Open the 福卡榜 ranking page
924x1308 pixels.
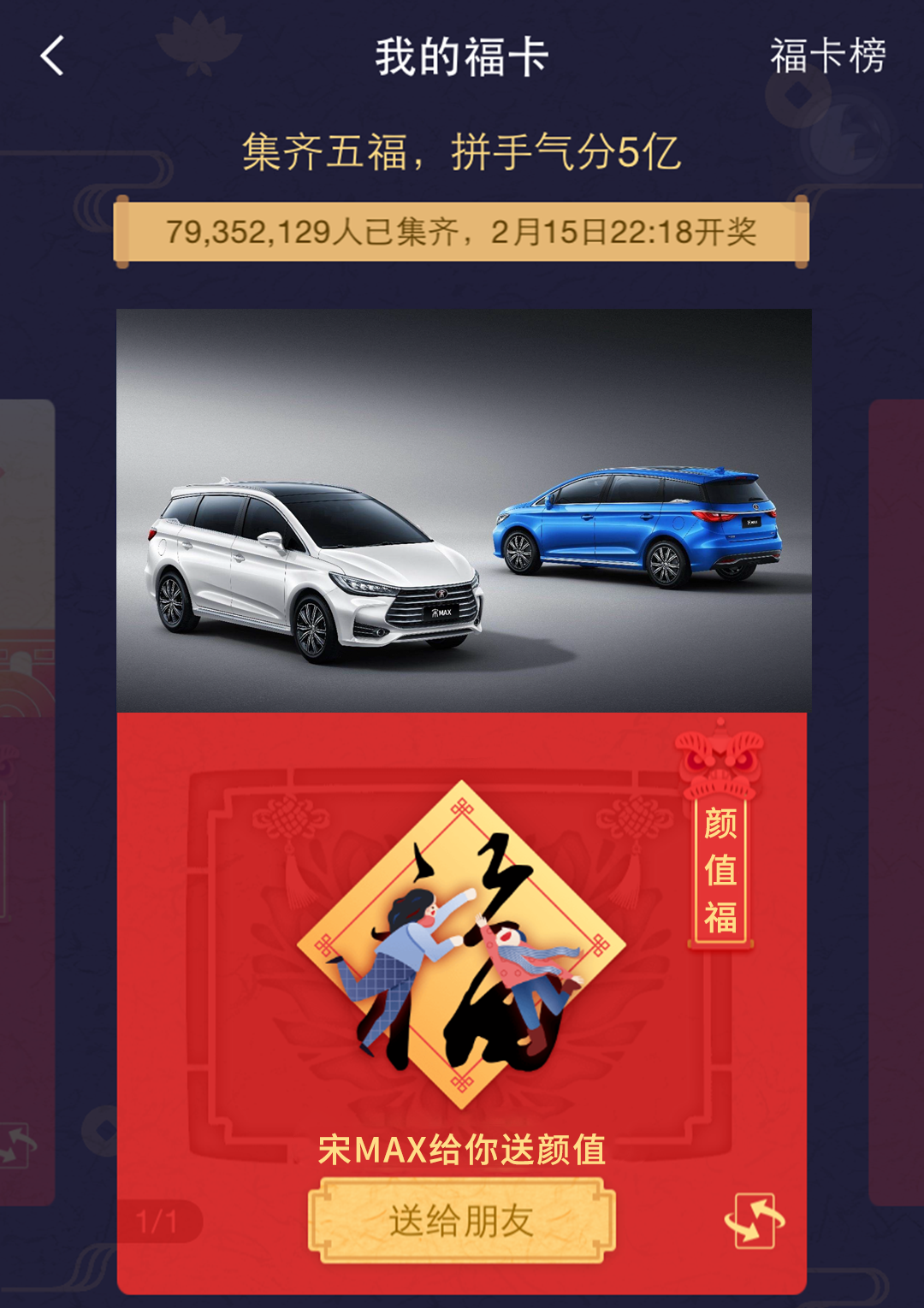pyautogui.click(x=827, y=56)
